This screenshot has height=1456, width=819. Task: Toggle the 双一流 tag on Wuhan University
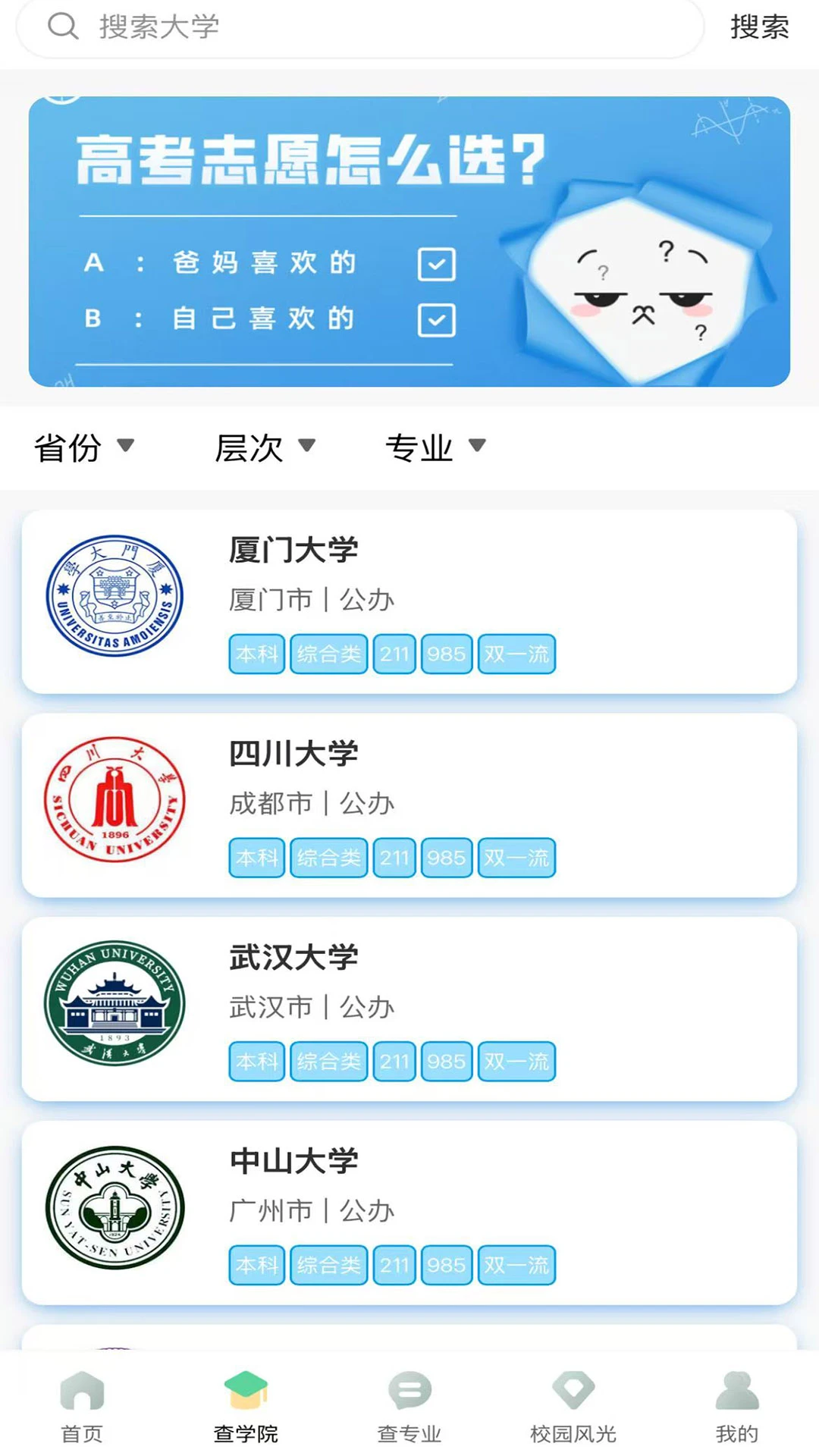[516, 1062]
